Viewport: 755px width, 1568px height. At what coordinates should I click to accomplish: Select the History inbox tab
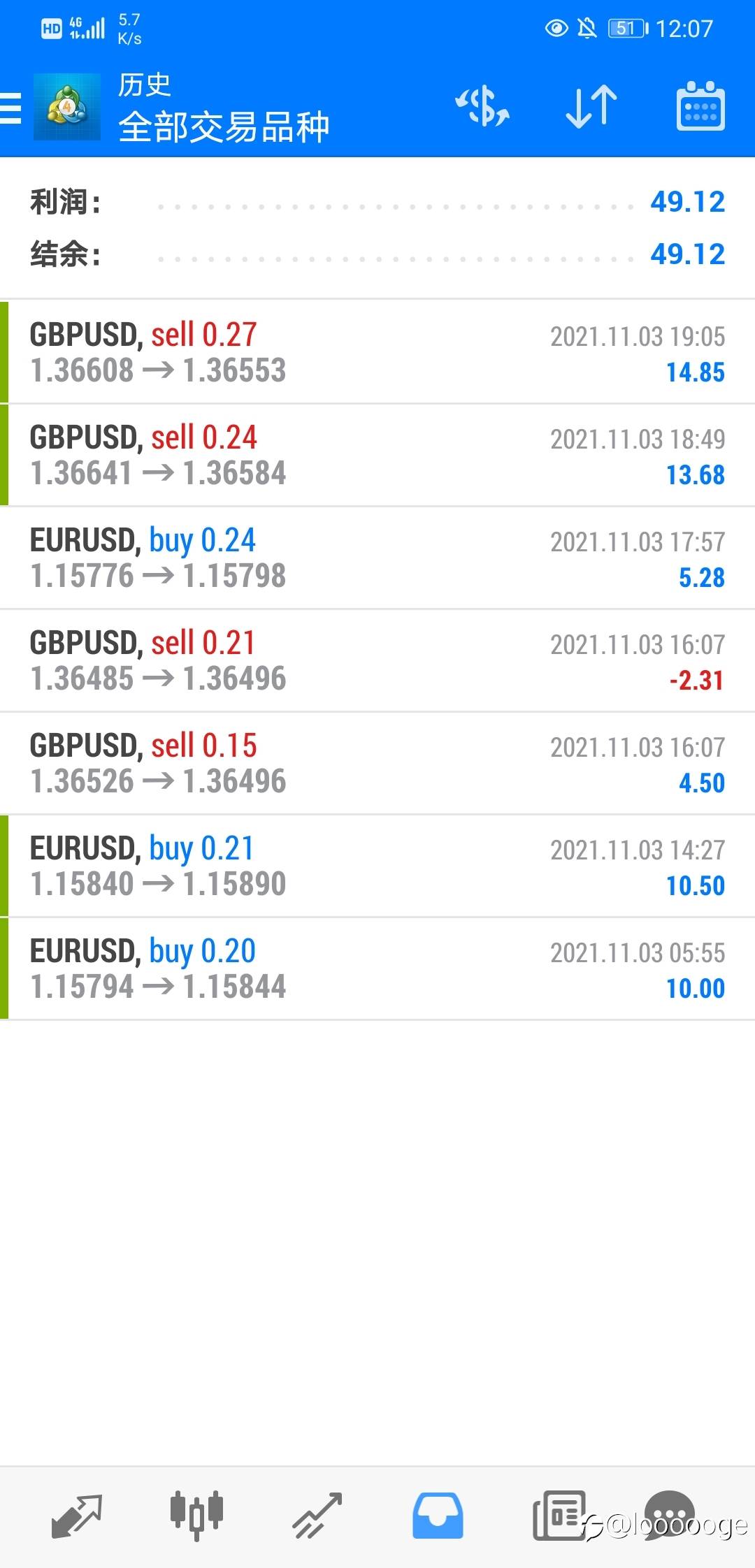click(x=438, y=1516)
